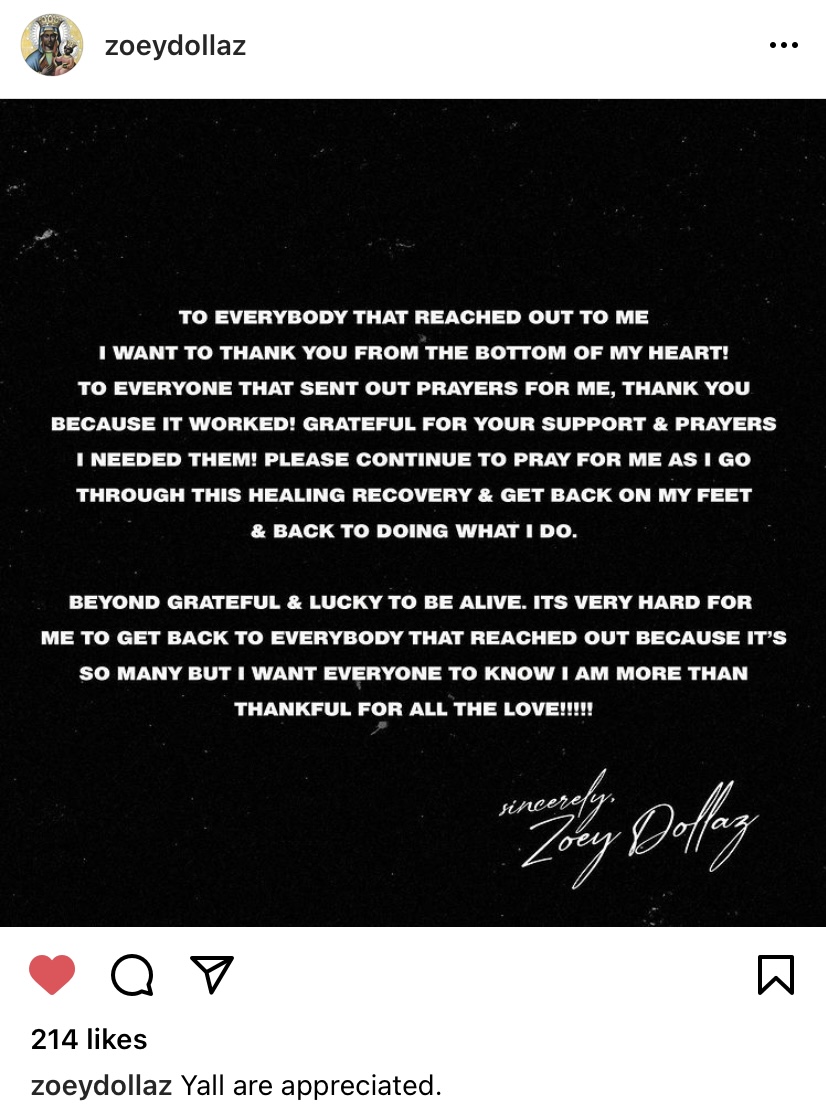Open the zoeydollaz username at the top
This screenshot has width=826, height=1112.
pyautogui.click(x=175, y=46)
